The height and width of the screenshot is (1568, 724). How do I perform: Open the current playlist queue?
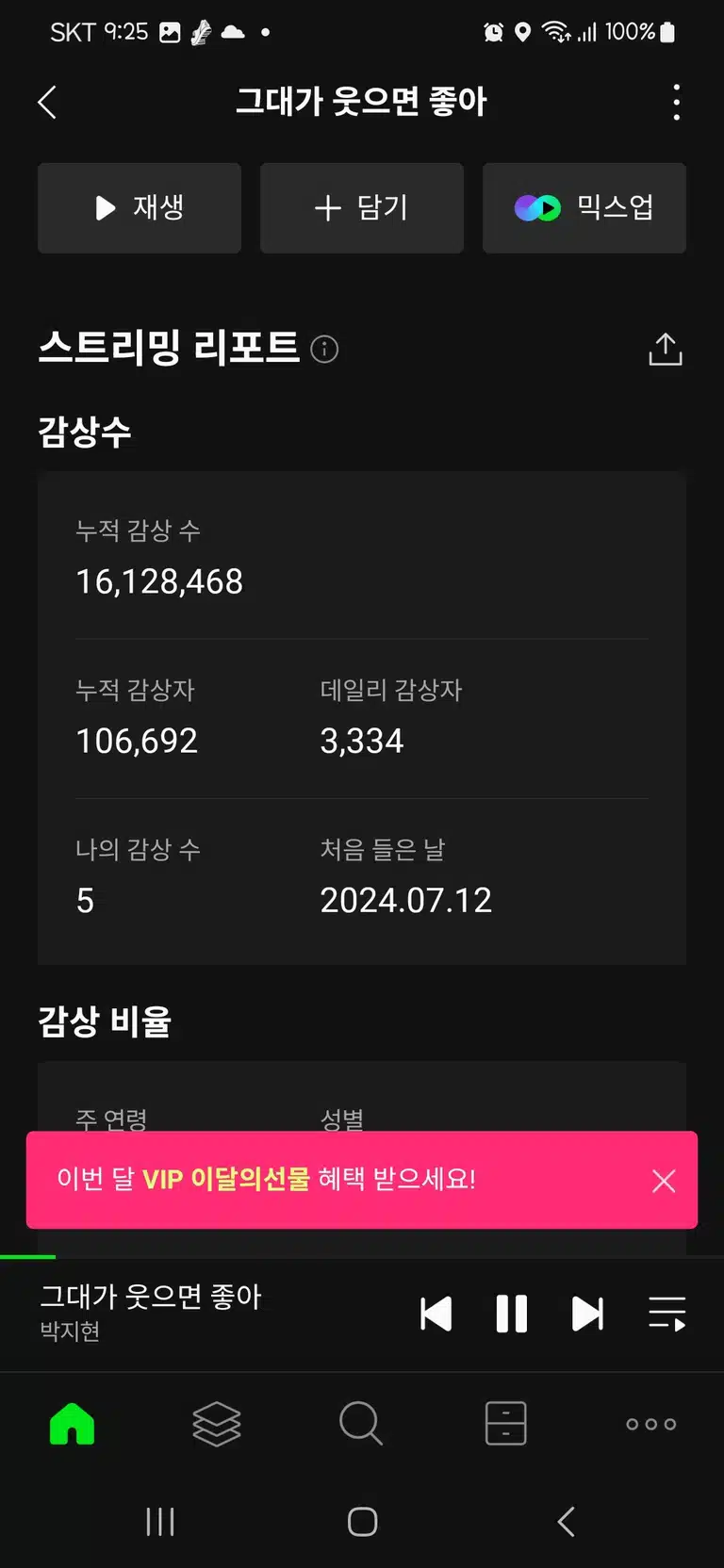[667, 1314]
